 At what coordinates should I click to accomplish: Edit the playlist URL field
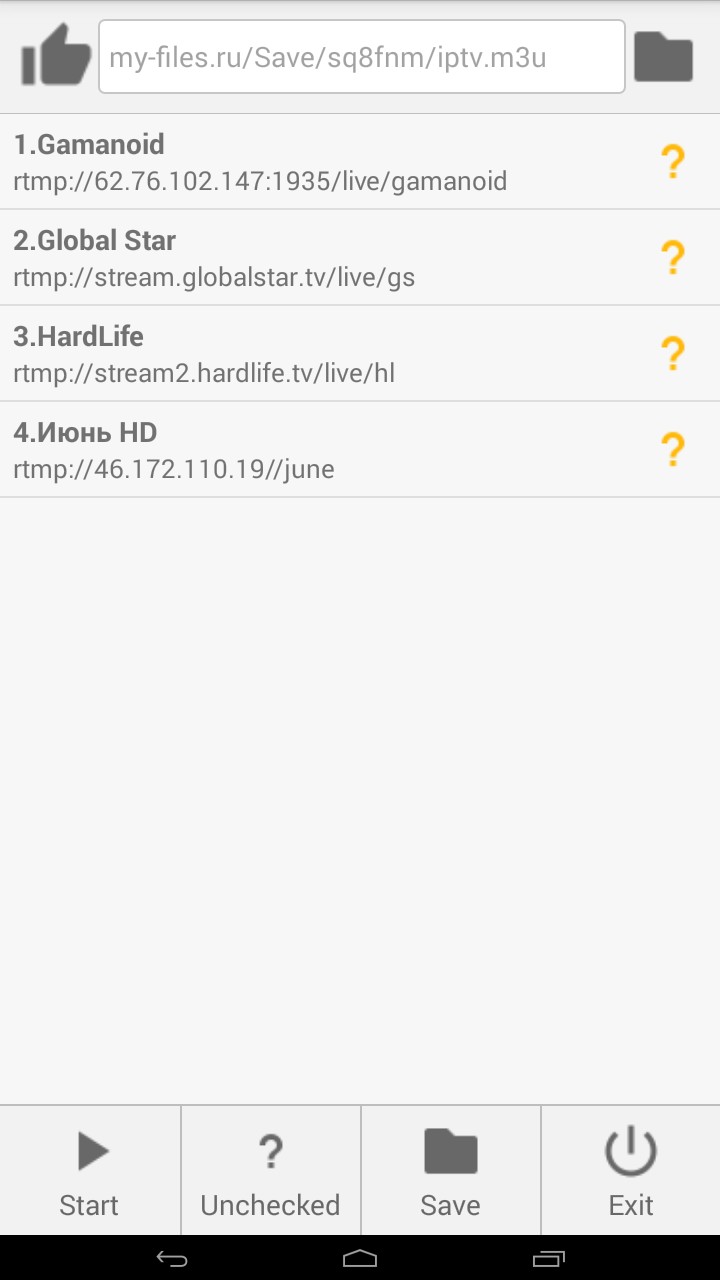(361, 57)
